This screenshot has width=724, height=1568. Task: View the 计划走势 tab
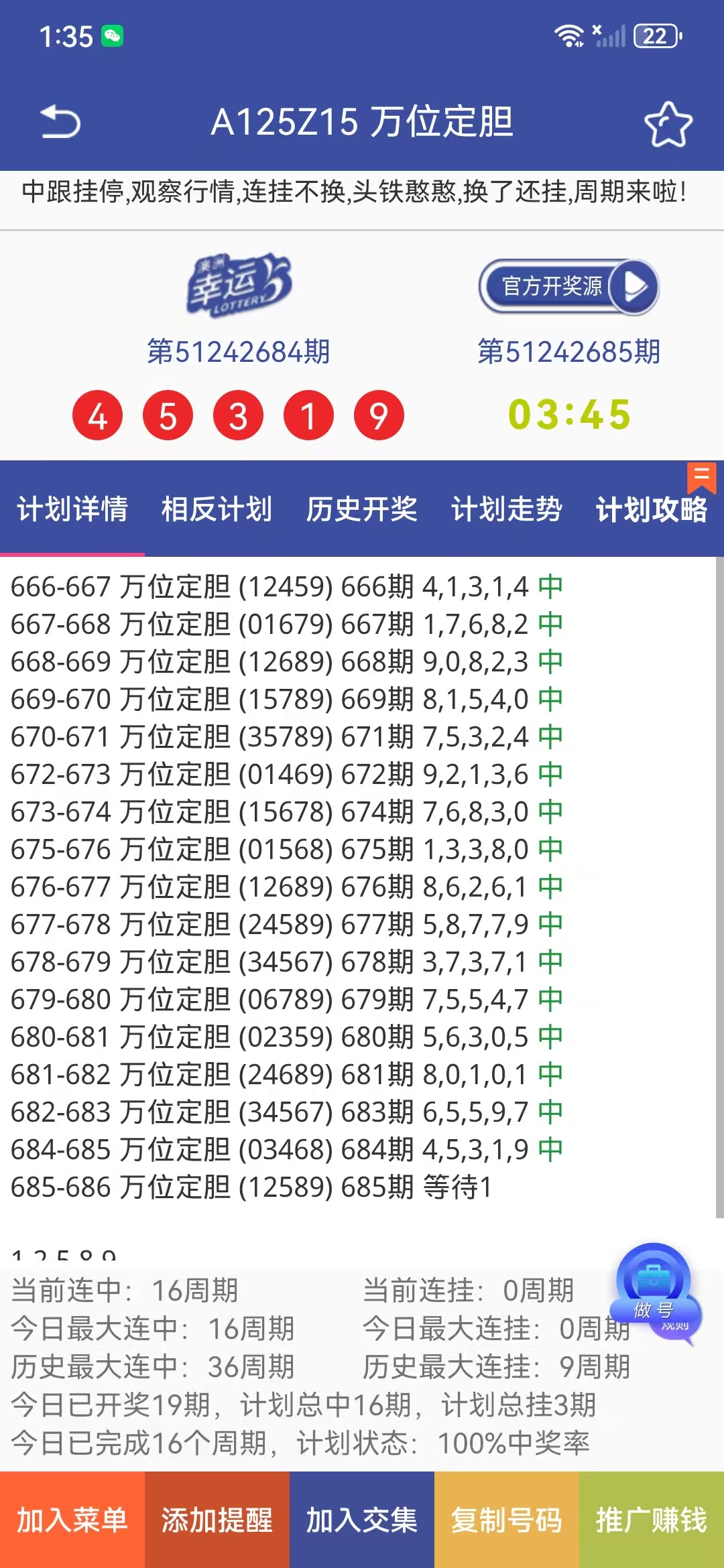coord(507,509)
